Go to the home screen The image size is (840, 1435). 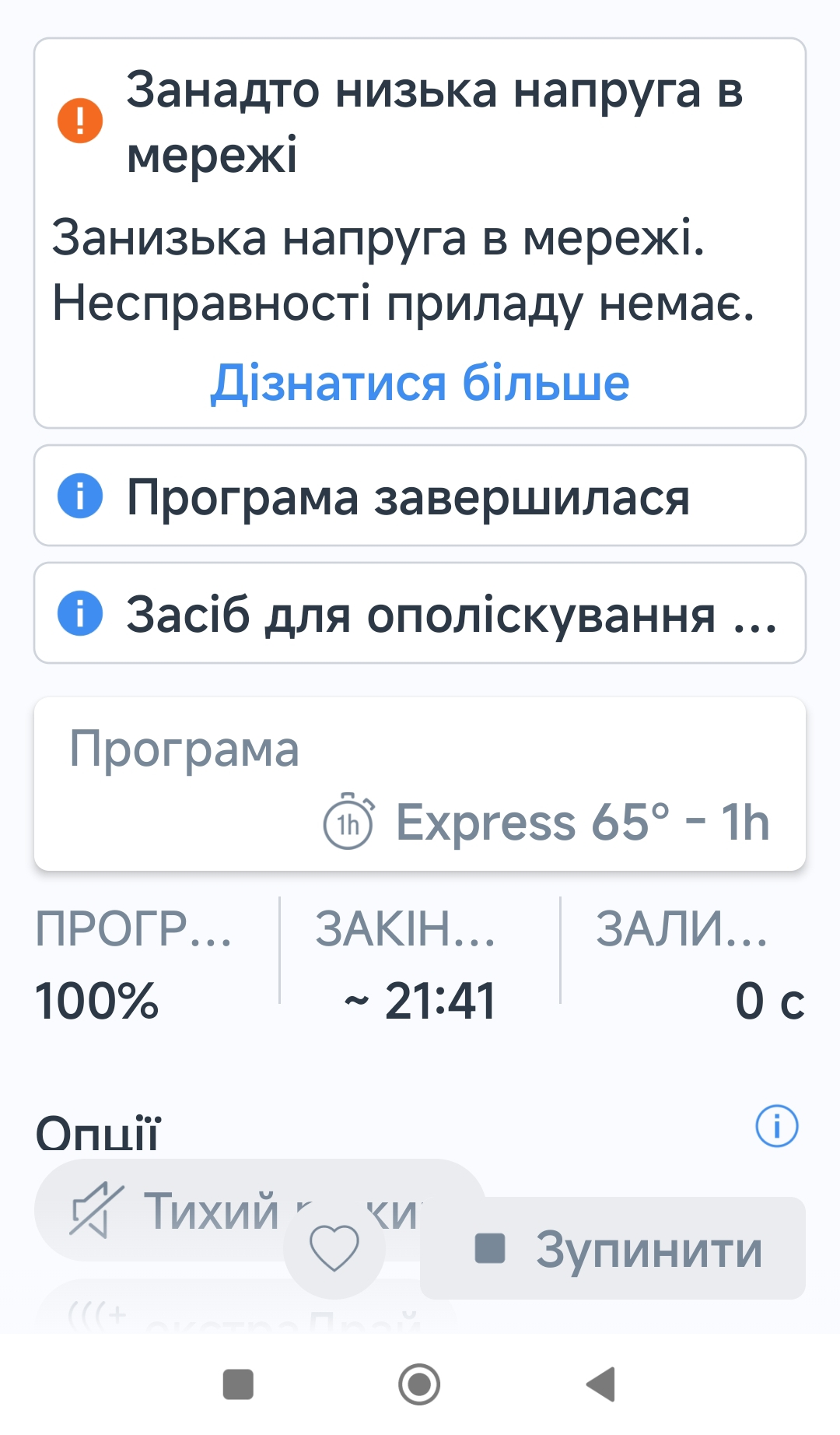click(x=419, y=1384)
